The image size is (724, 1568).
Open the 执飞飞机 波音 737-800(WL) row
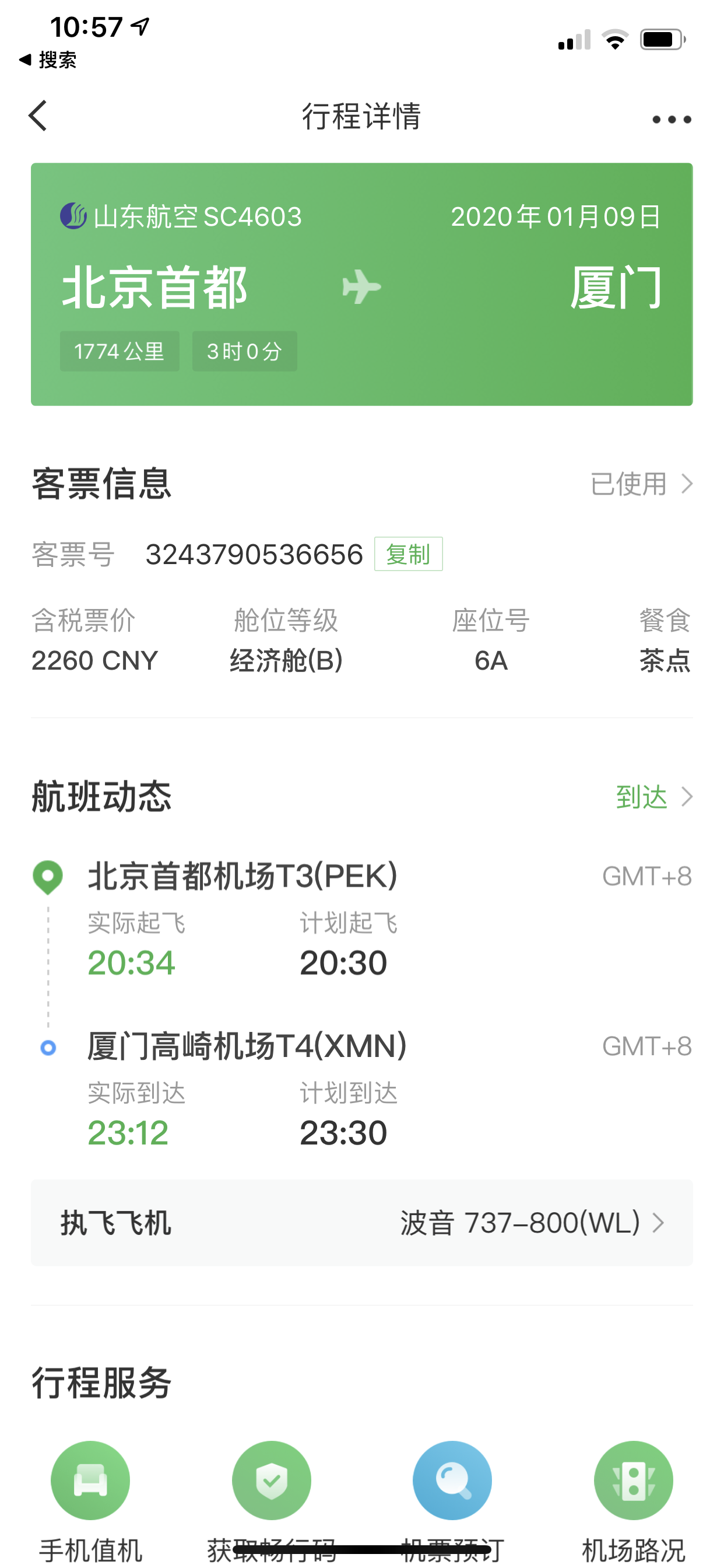point(361,1223)
